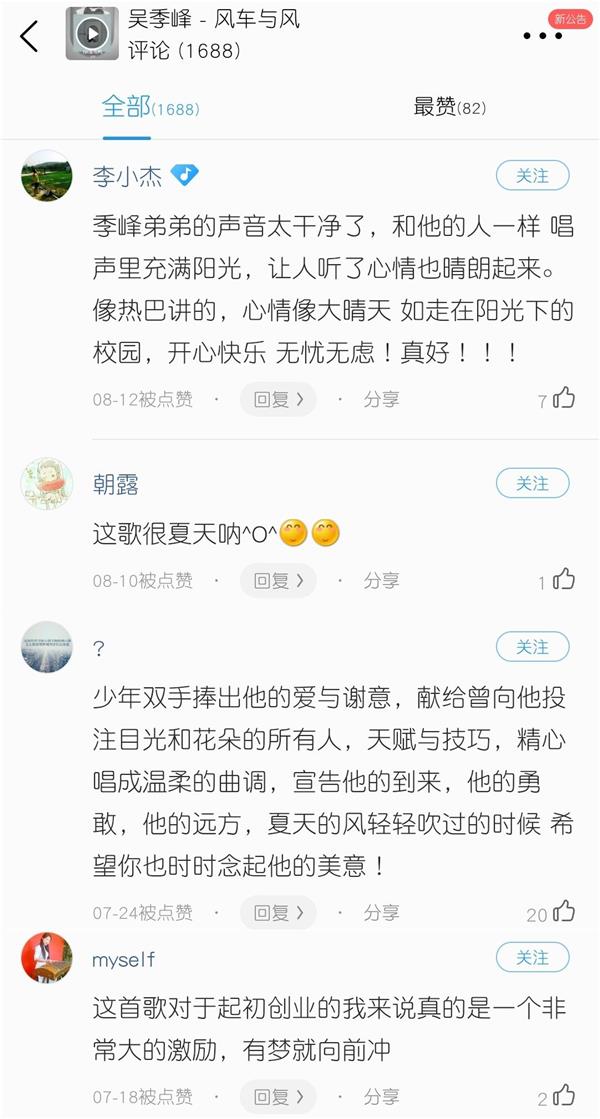Image resolution: width=600 pixels, height=1119 pixels.
Task: Follow user 朝露
Action: coord(532,484)
